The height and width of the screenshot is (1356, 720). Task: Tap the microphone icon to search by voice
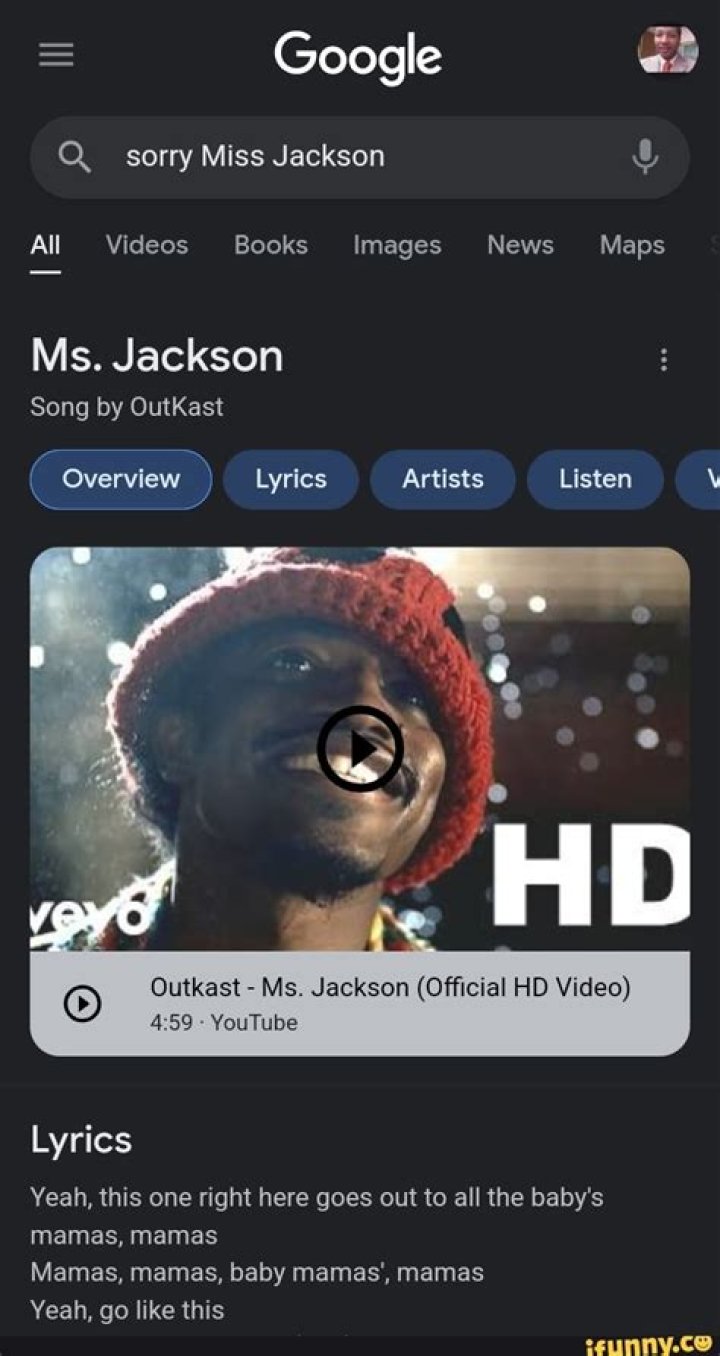pos(644,155)
